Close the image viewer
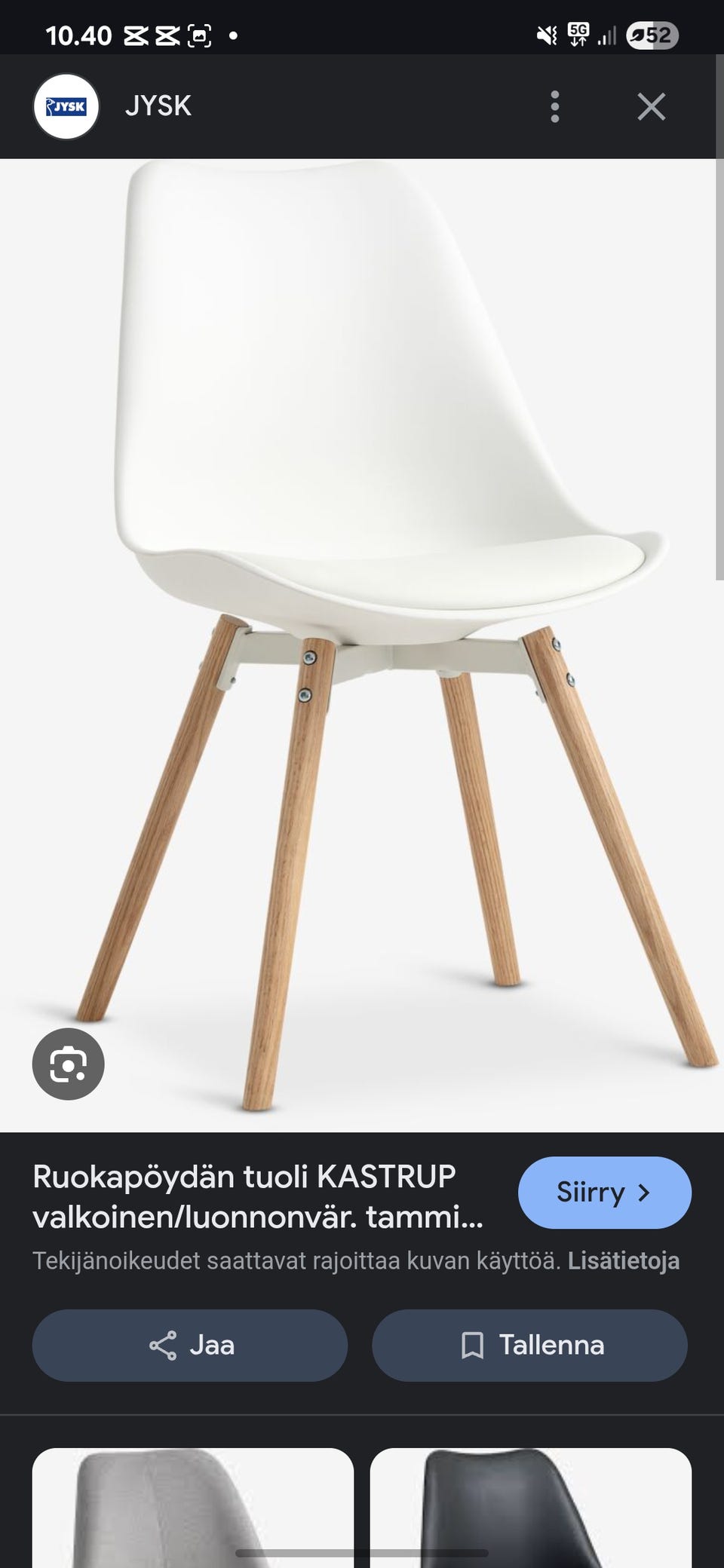This screenshot has height=1568, width=724. point(651,106)
